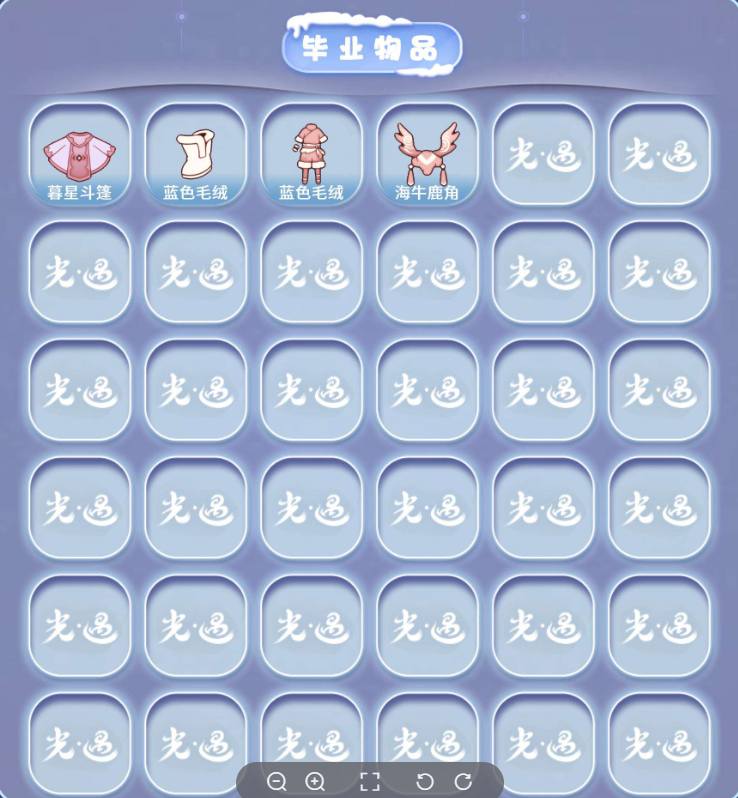The height and width of the screenshot is (798, 738).
Task: Click the rotate counterclockwise icon
Action: tap(427, 782)
